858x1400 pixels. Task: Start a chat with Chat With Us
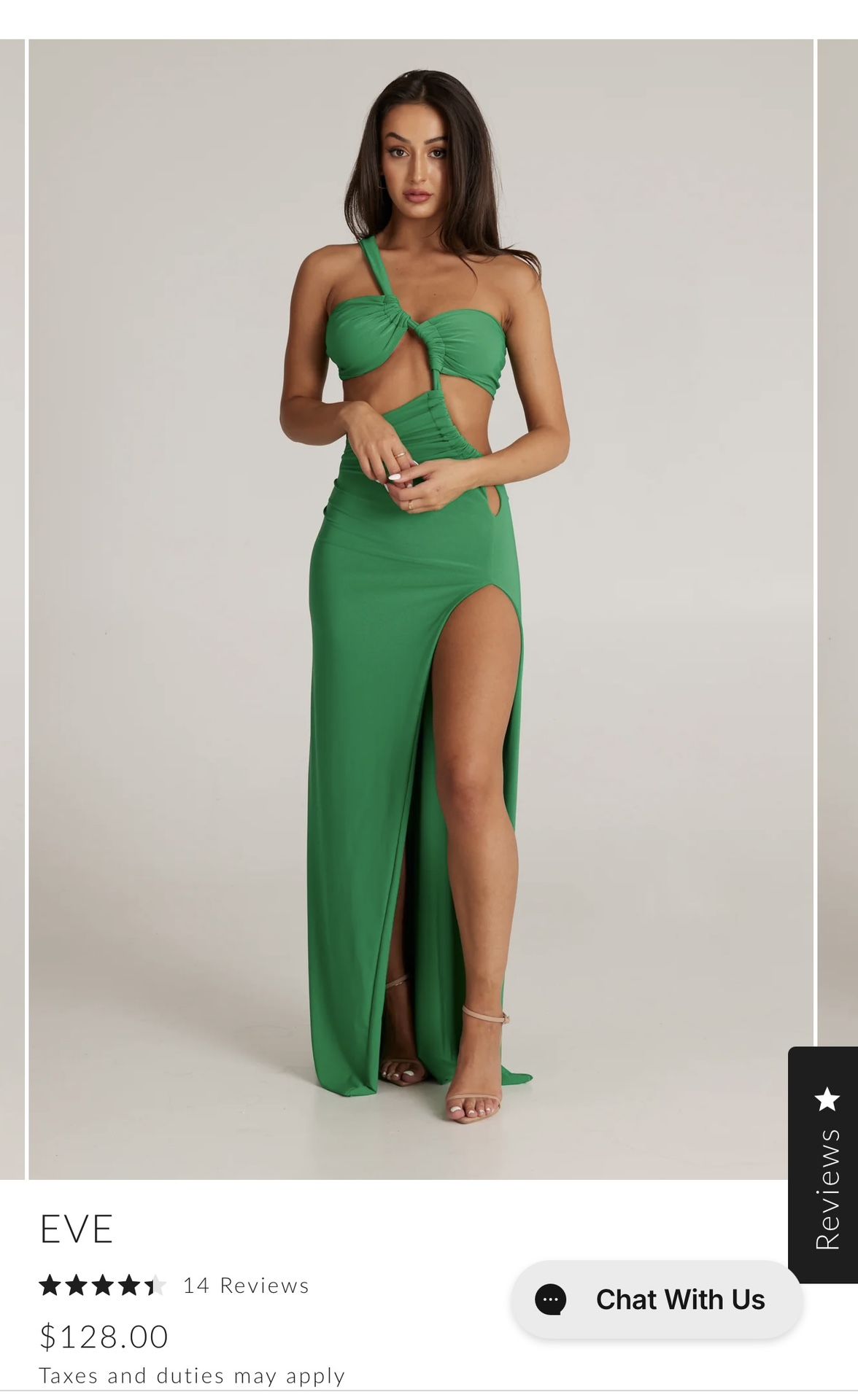[657, 1299]
